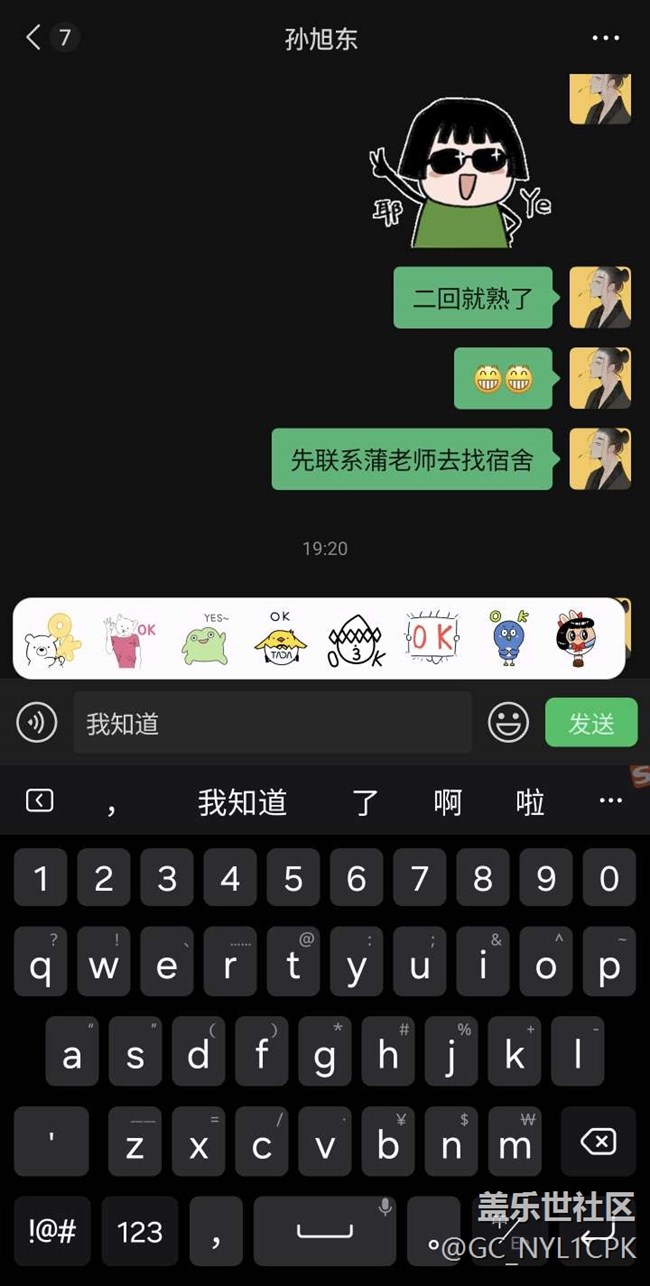The width and height of the screenshot is (650, 1286).
Task: Go back to the chat list
Action: click(x=34, y=38)
